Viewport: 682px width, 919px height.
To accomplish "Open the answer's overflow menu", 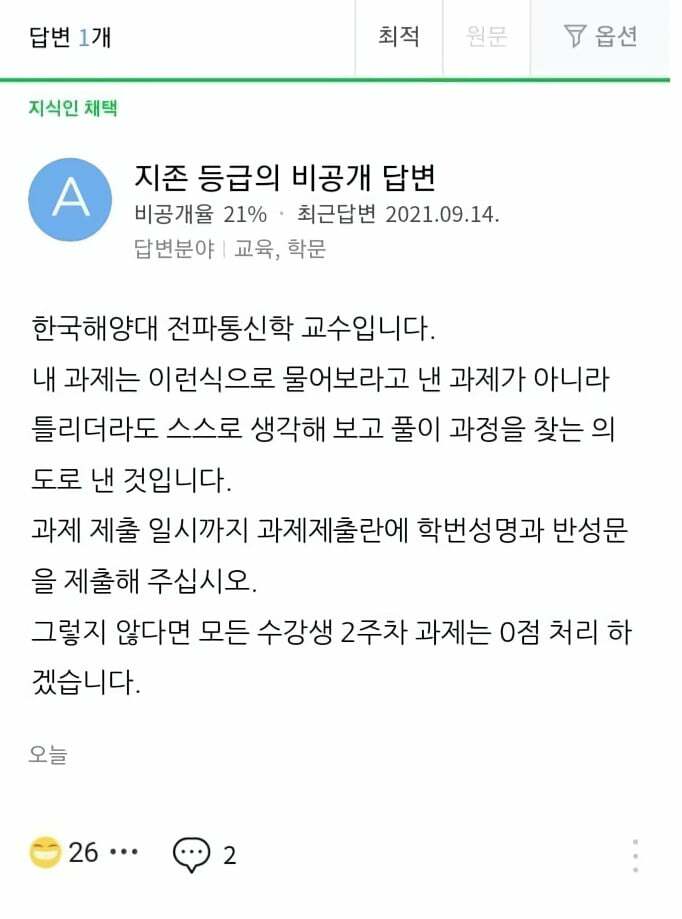I will [636, 856].
